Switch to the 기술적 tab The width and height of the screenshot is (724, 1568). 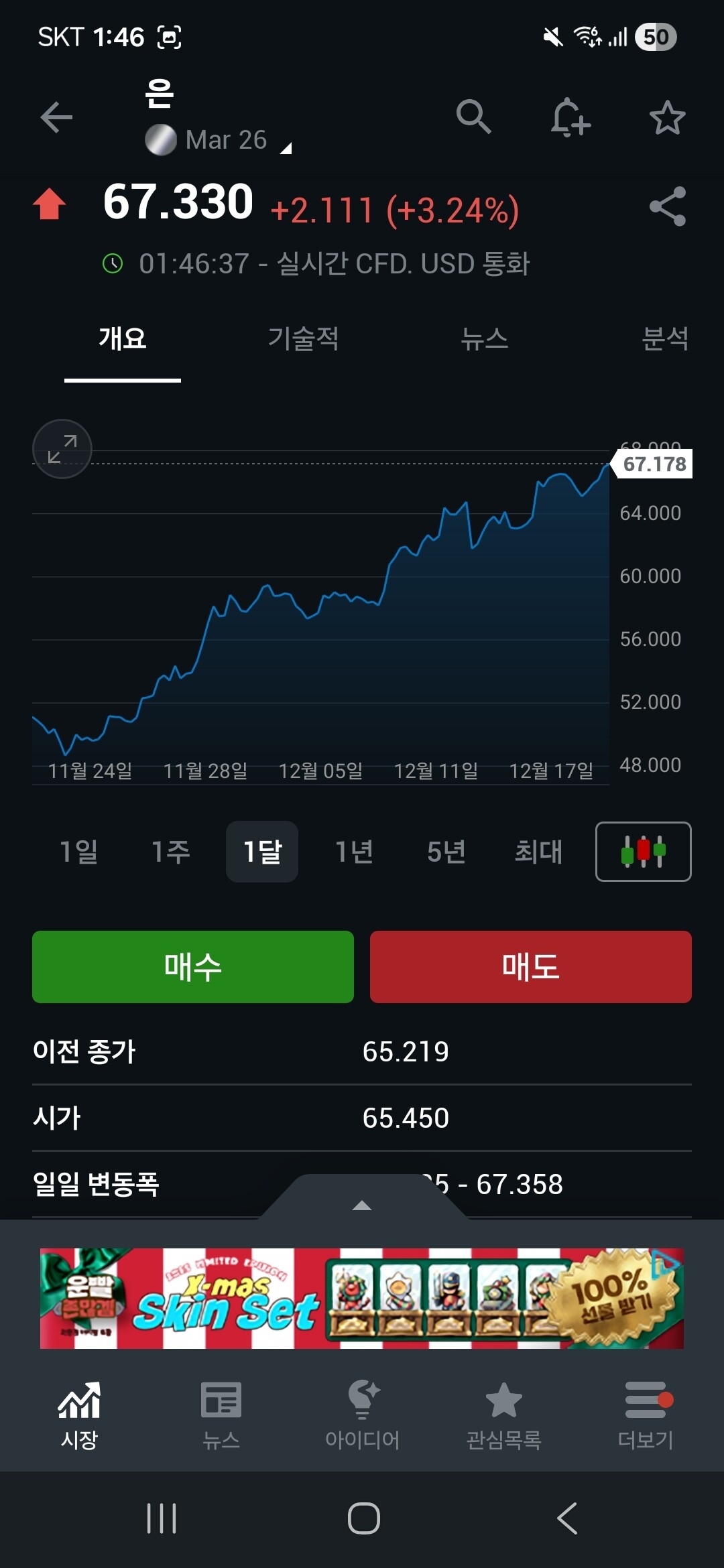(303, 338)
